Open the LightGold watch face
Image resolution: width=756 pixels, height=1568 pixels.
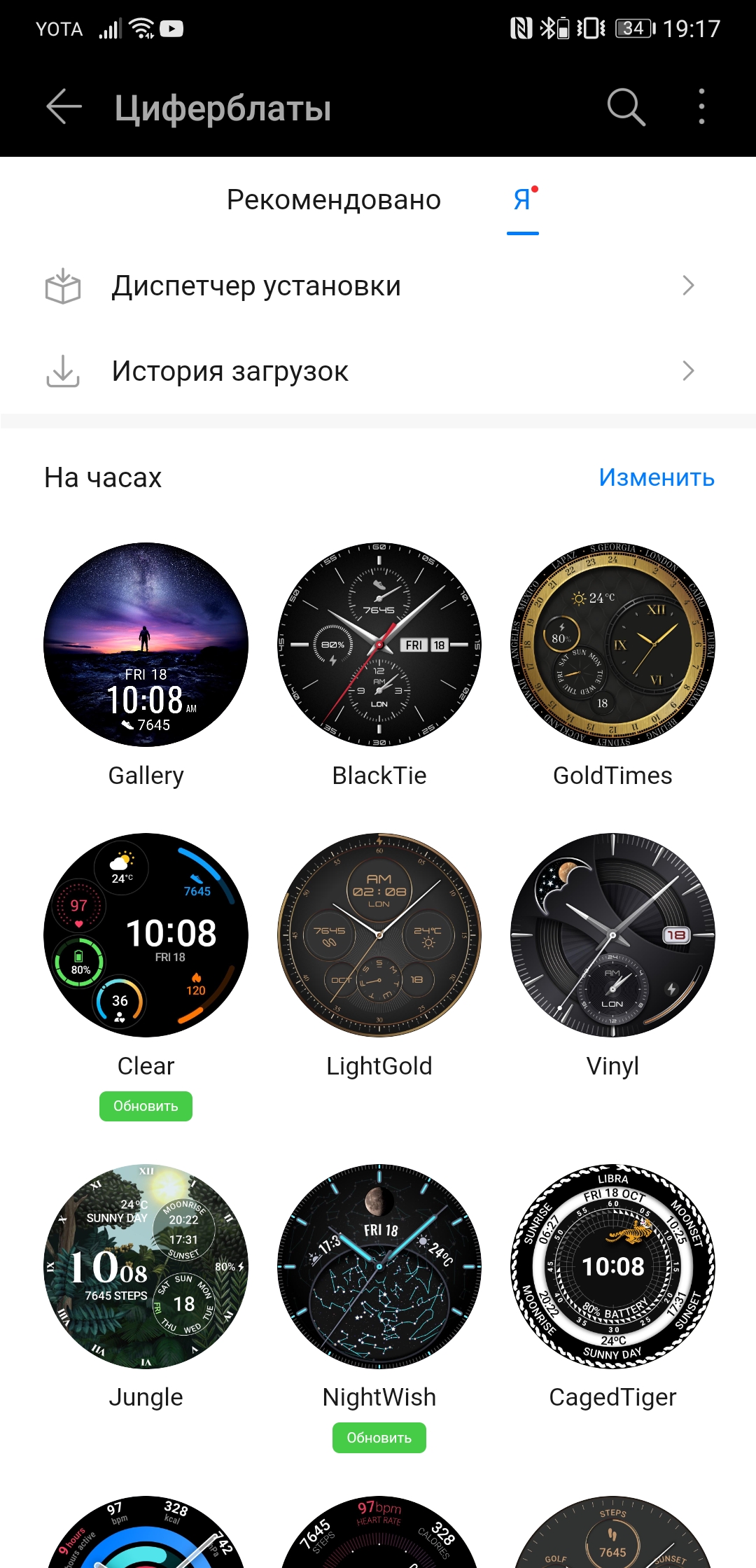pyautogui.click(x=379, y=935)
